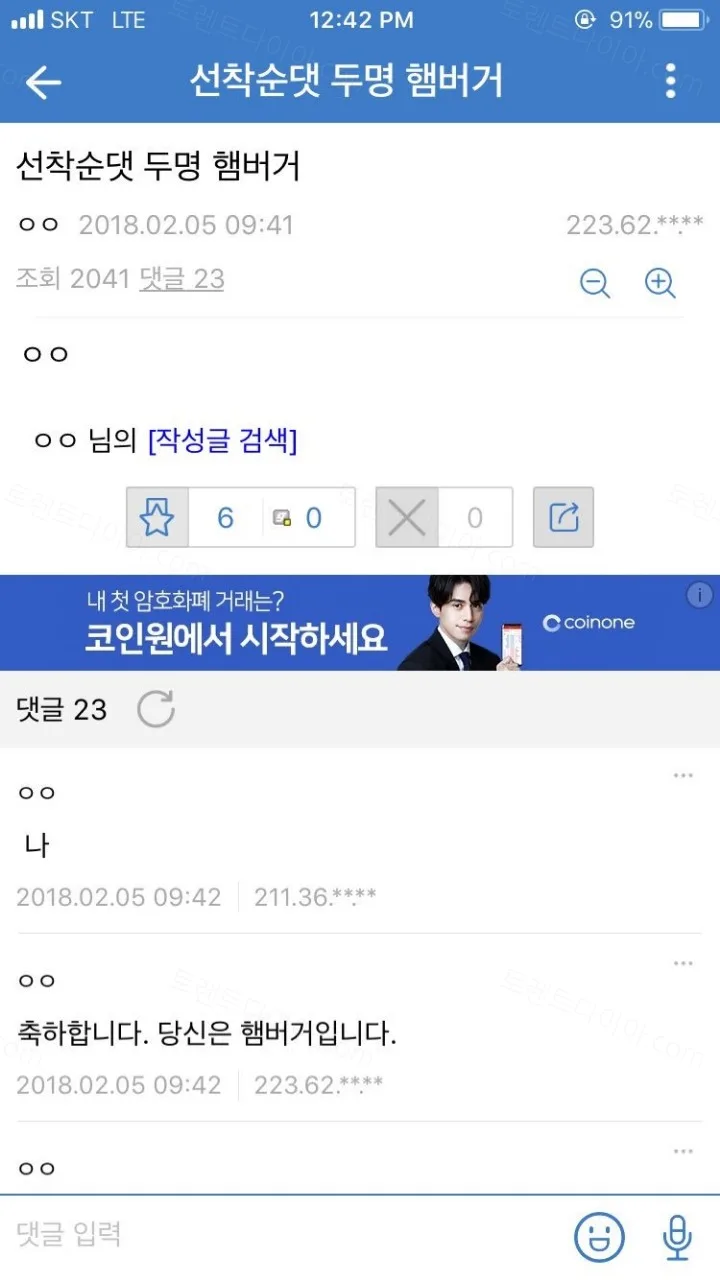Open the ad info icon
The height and width of the screenshot is (1280, 720).
tap(699, 595)
